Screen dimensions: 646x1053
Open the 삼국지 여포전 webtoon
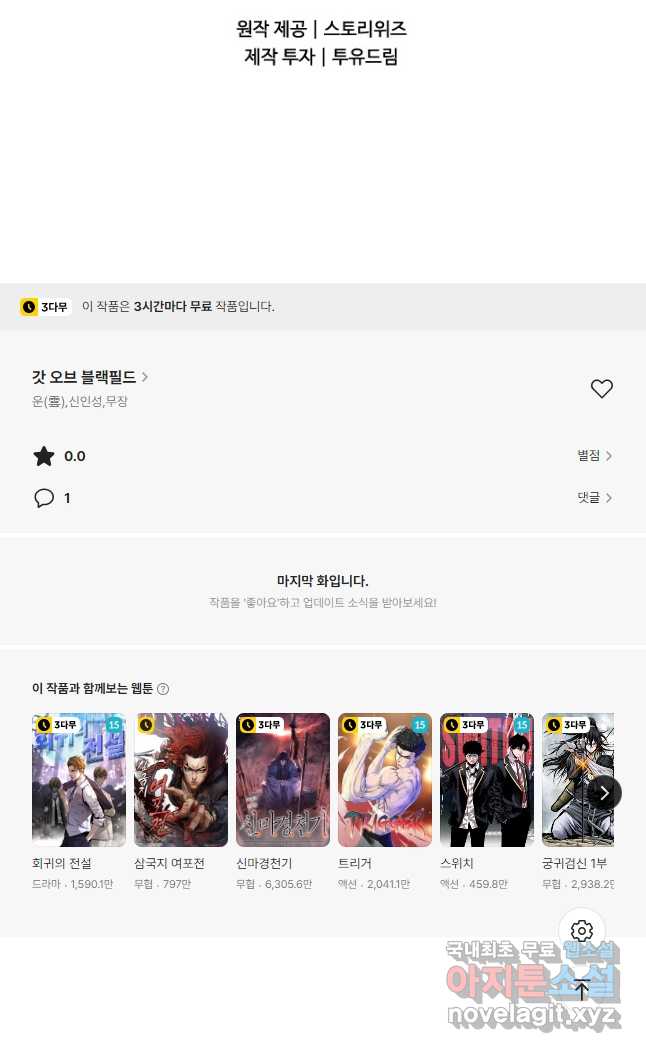point(181,780)
